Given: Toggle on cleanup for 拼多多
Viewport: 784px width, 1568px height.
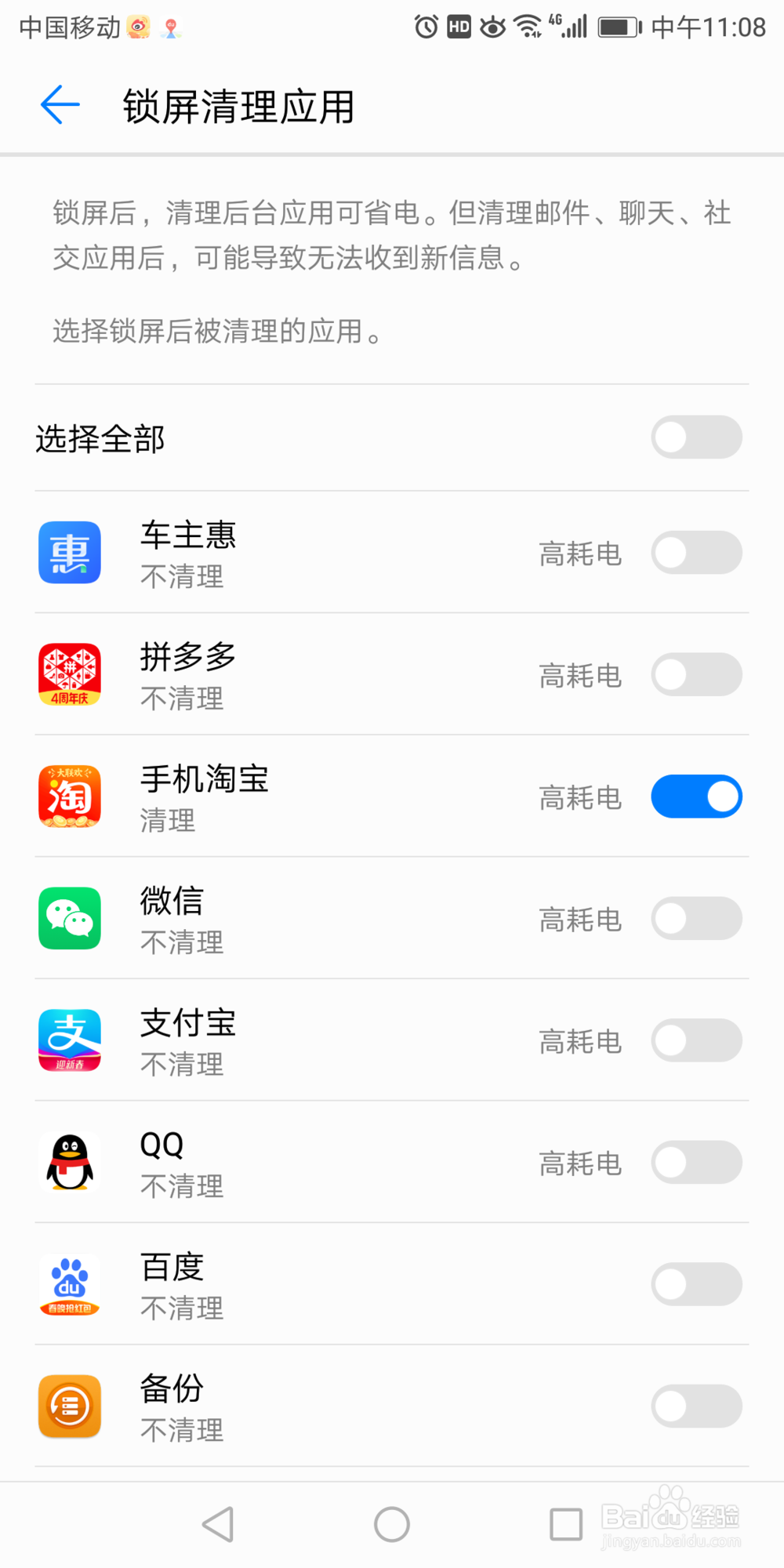Looking at the screenshot, I should click(696, 675).
